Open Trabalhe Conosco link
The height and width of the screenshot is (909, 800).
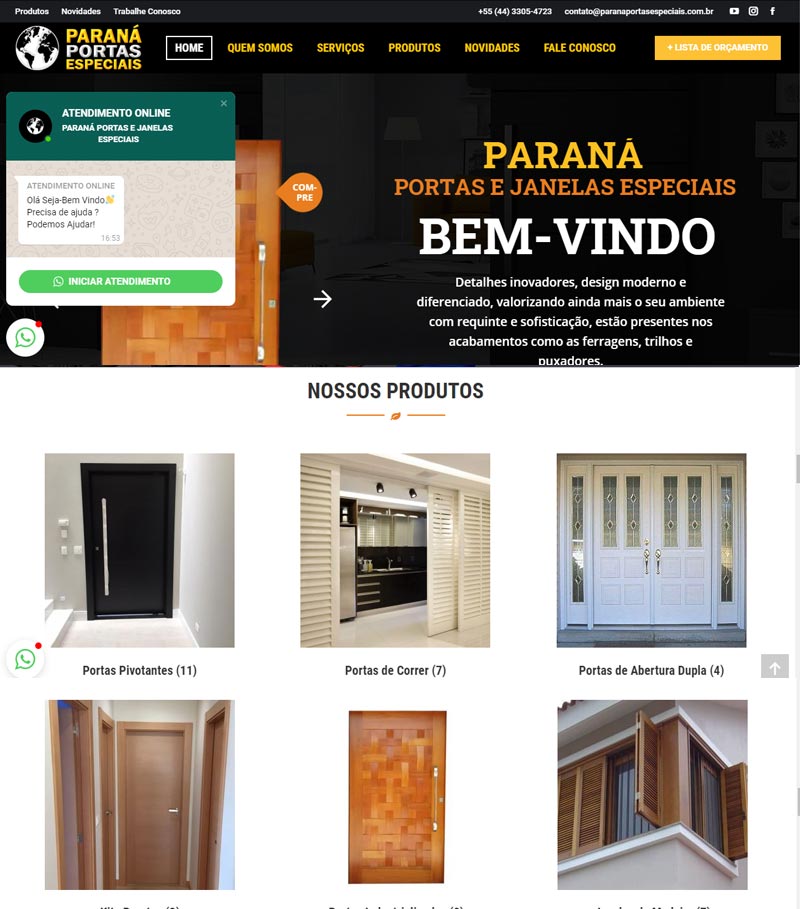[147, 11]
